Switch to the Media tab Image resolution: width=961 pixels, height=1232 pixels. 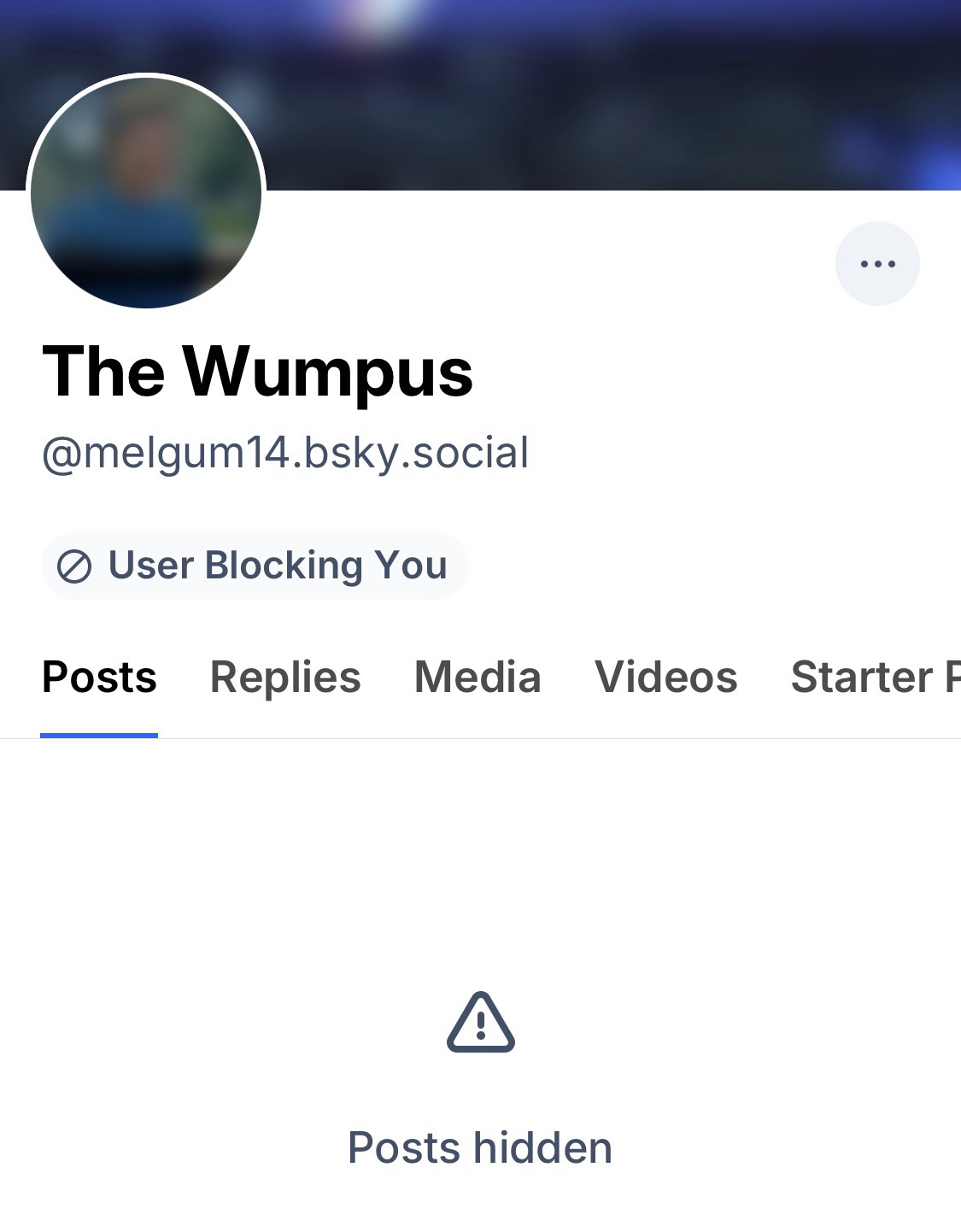point(478,678)
